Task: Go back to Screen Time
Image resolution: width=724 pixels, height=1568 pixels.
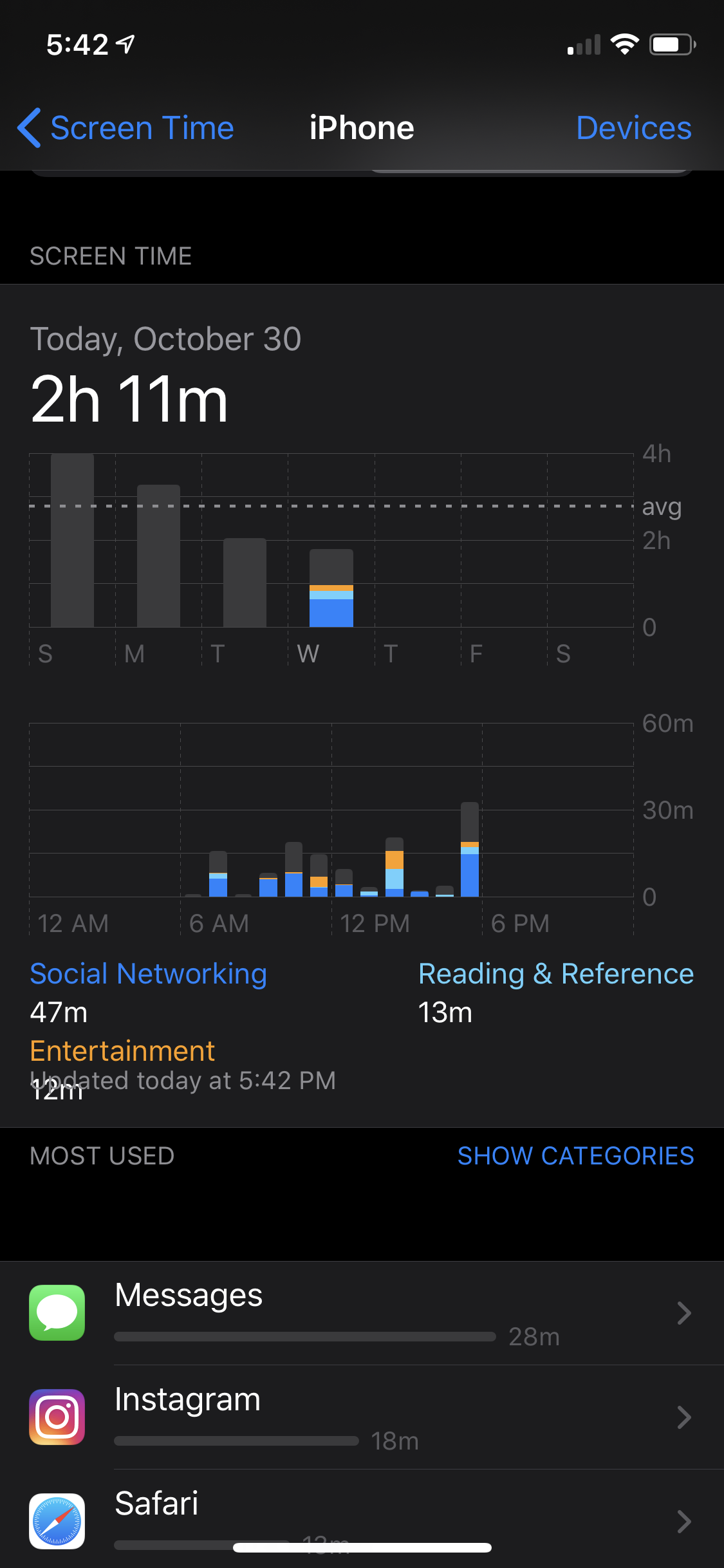Action: 126,128
